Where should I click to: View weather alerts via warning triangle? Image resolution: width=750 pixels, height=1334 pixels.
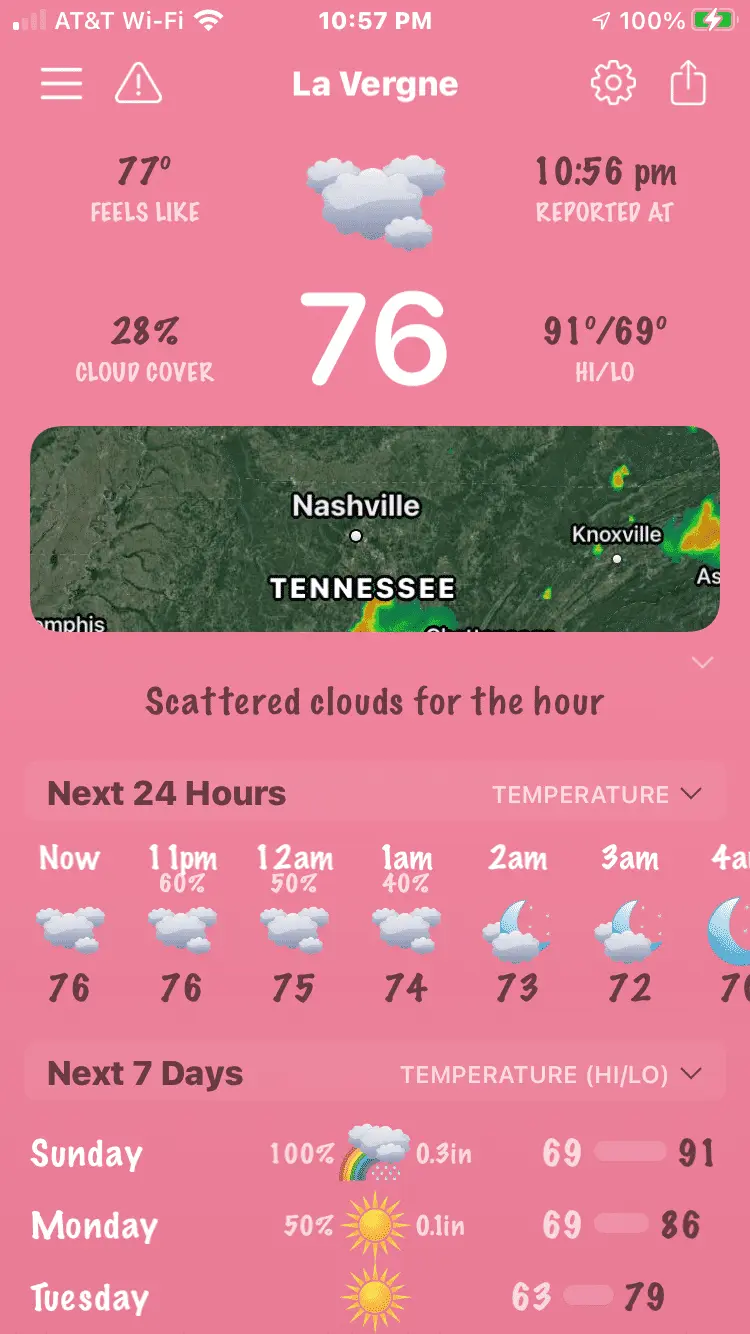point(139,84)
